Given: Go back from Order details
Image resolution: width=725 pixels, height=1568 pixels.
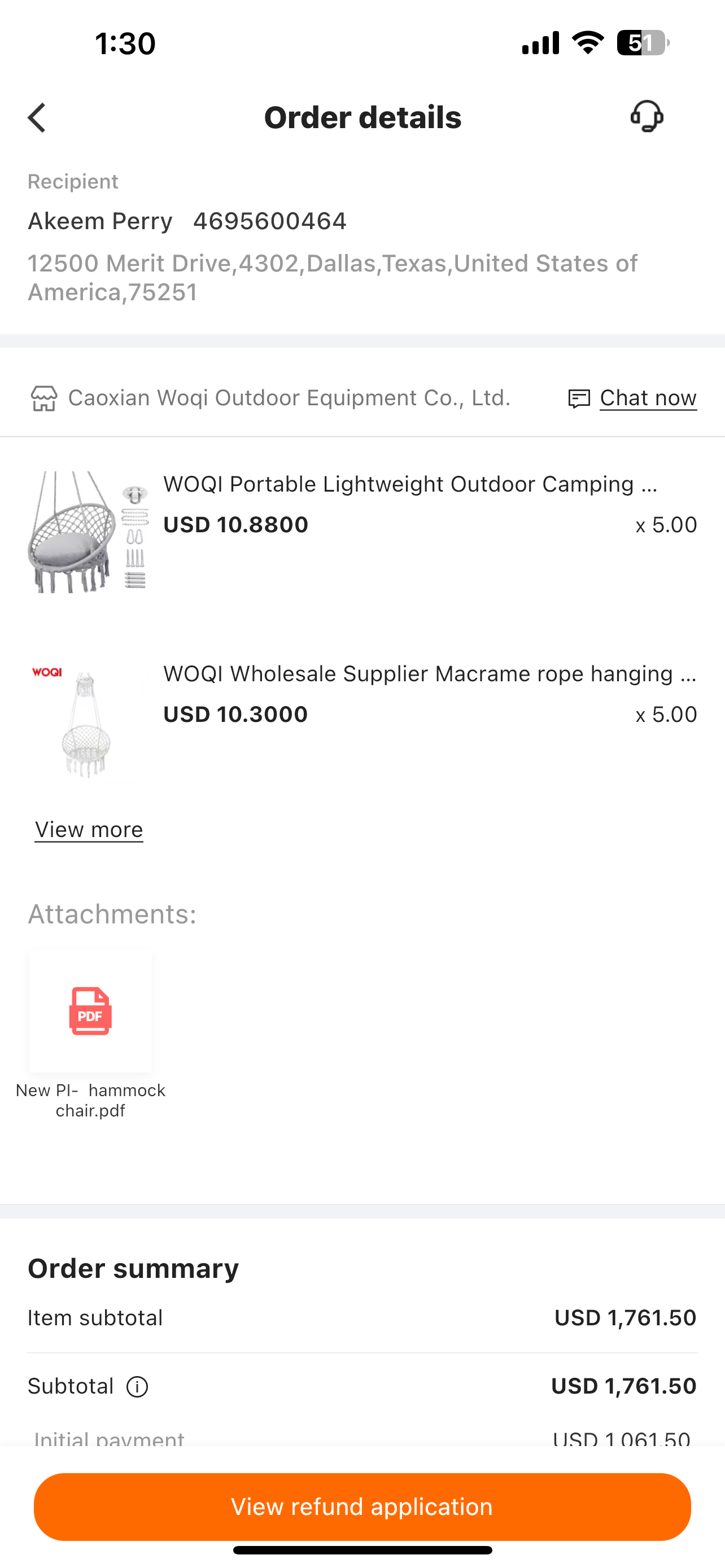Looking at the screenshot, I should (x=37, y=117).
